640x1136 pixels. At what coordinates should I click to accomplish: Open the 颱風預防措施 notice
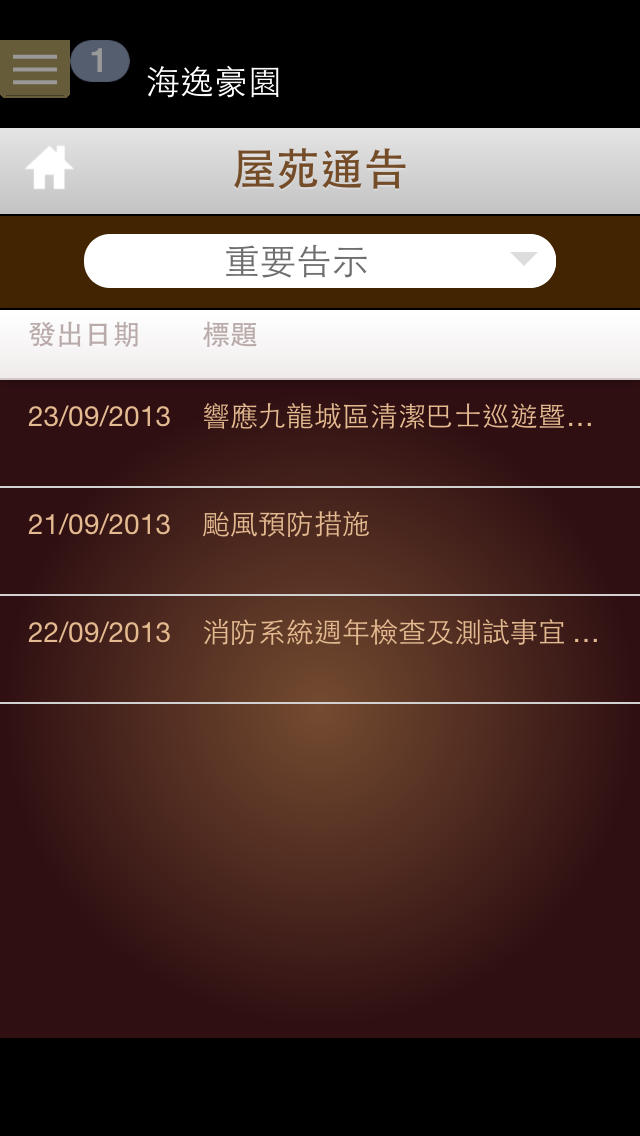[320, 541]
